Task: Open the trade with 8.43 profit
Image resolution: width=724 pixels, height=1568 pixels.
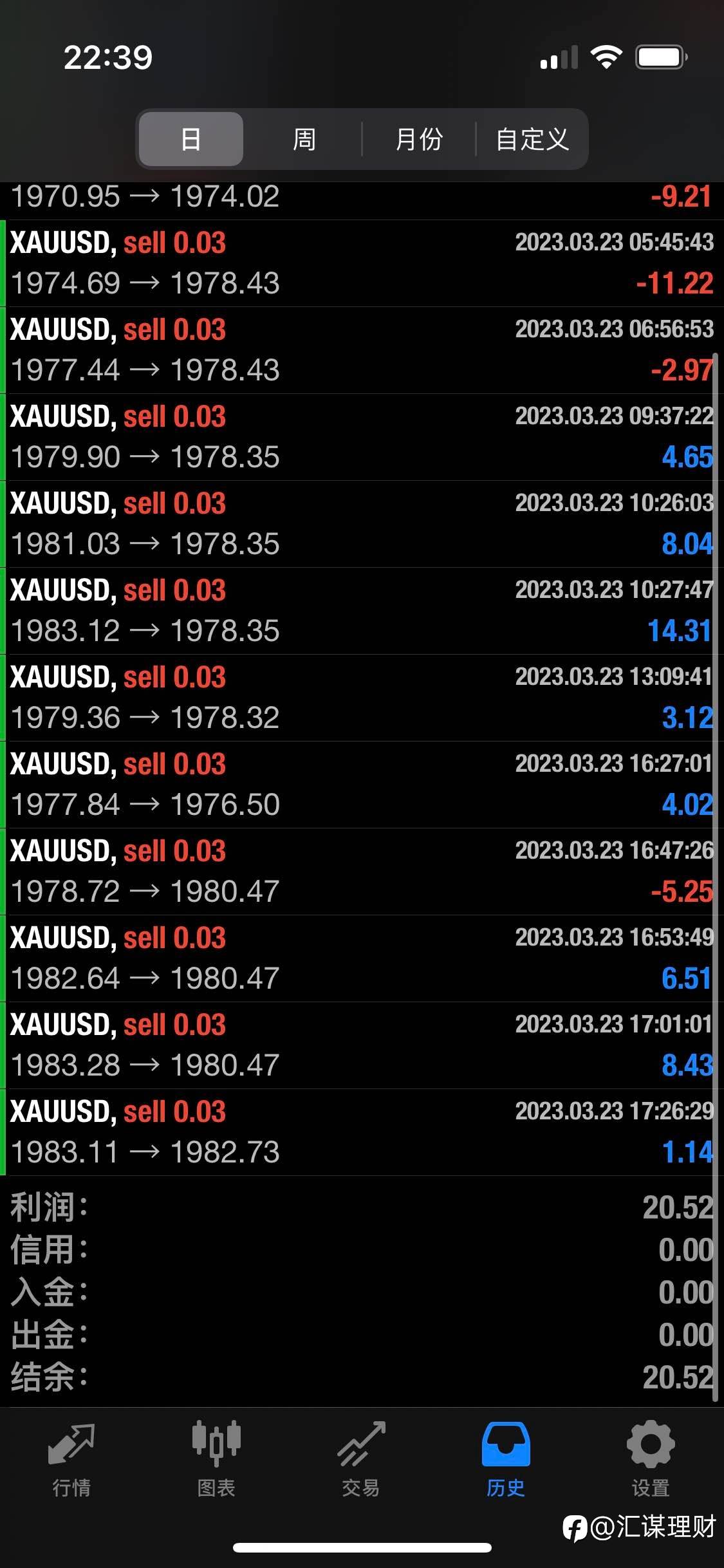Action: [362, 1045]
